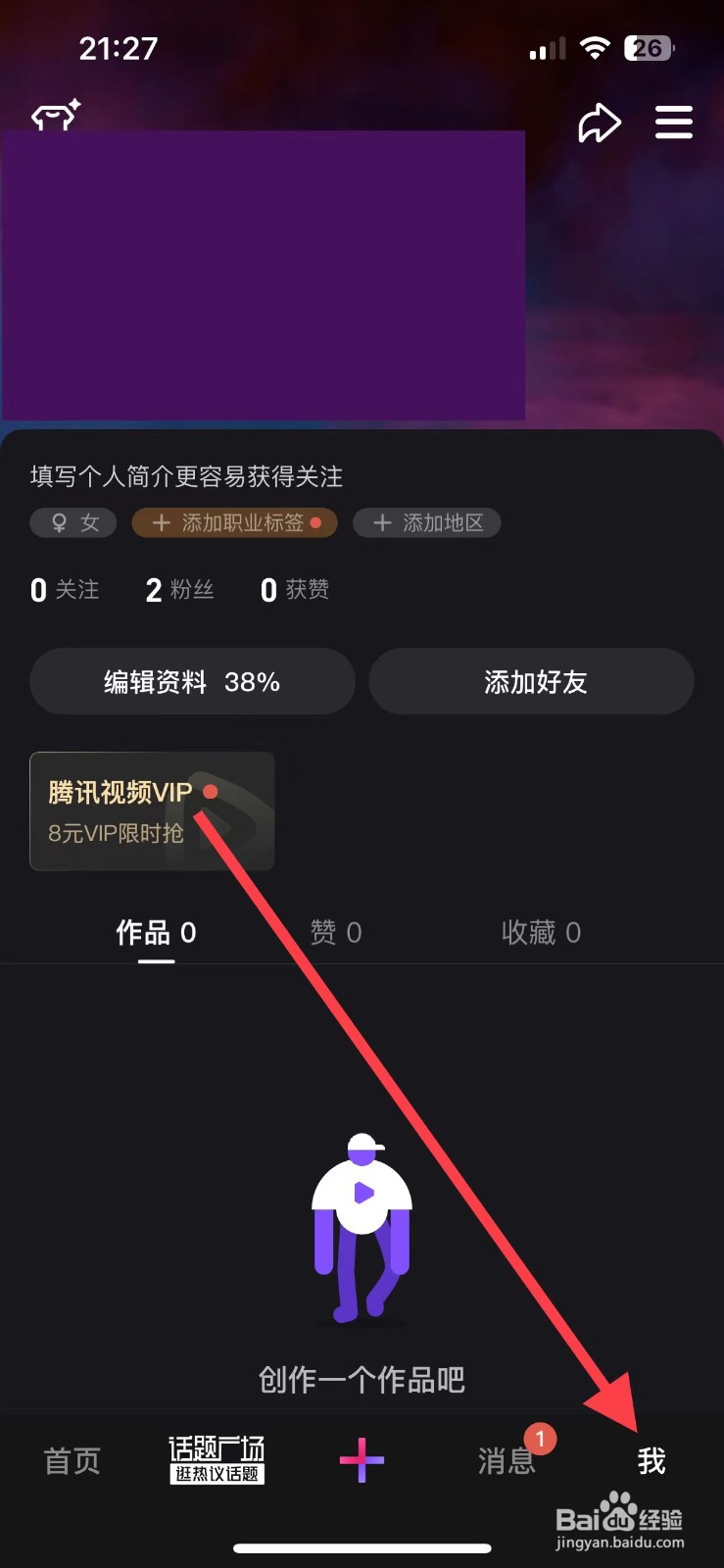Expand 添加地区 to add region
This screenshot has height=1568, width=724.
(x=426, y=522)
